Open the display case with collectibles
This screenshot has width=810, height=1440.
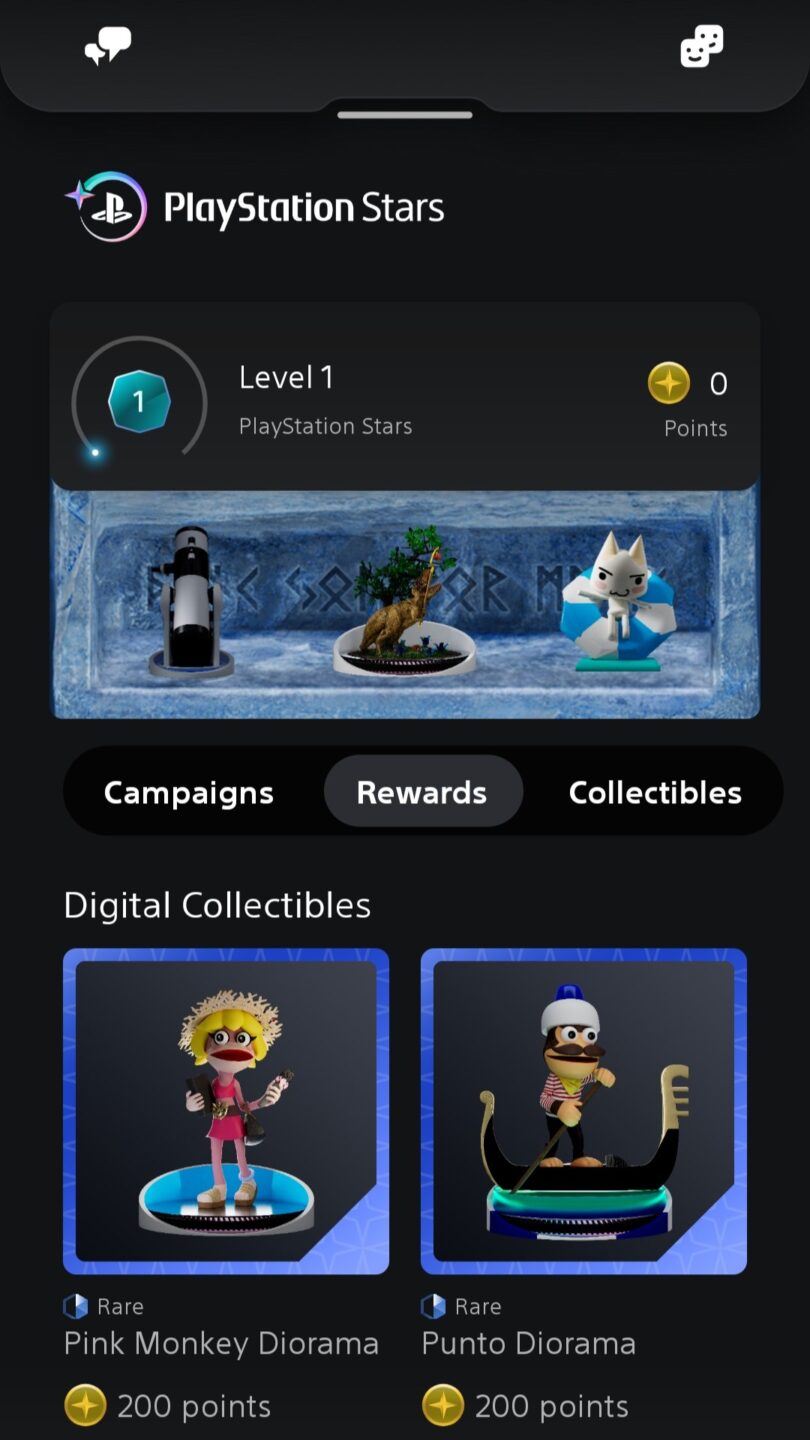coord(404,605)
